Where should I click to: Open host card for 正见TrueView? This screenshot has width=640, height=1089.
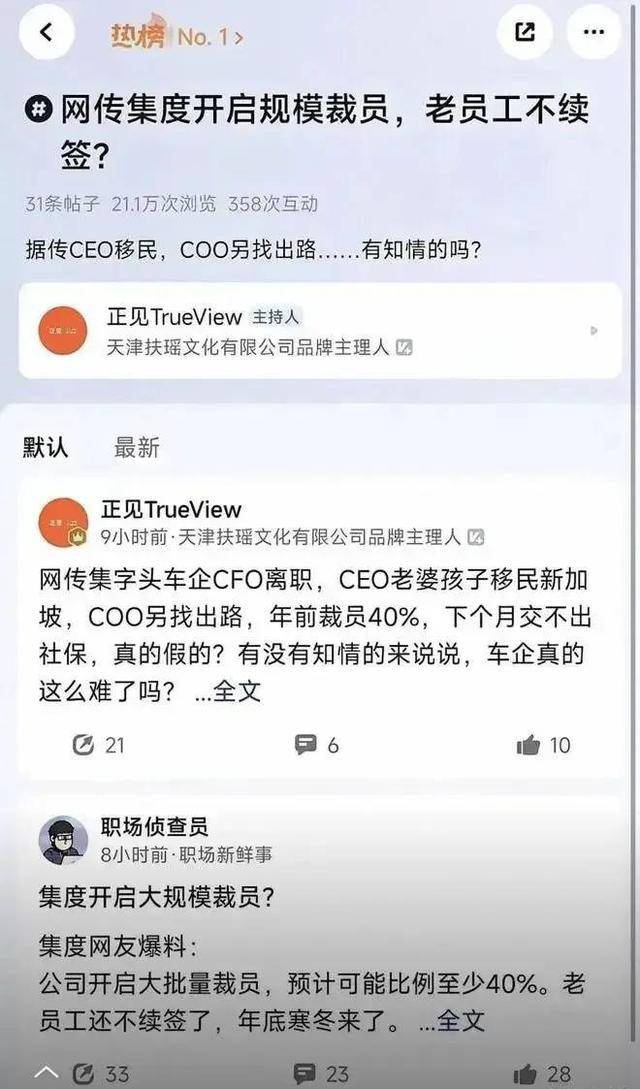320,330
